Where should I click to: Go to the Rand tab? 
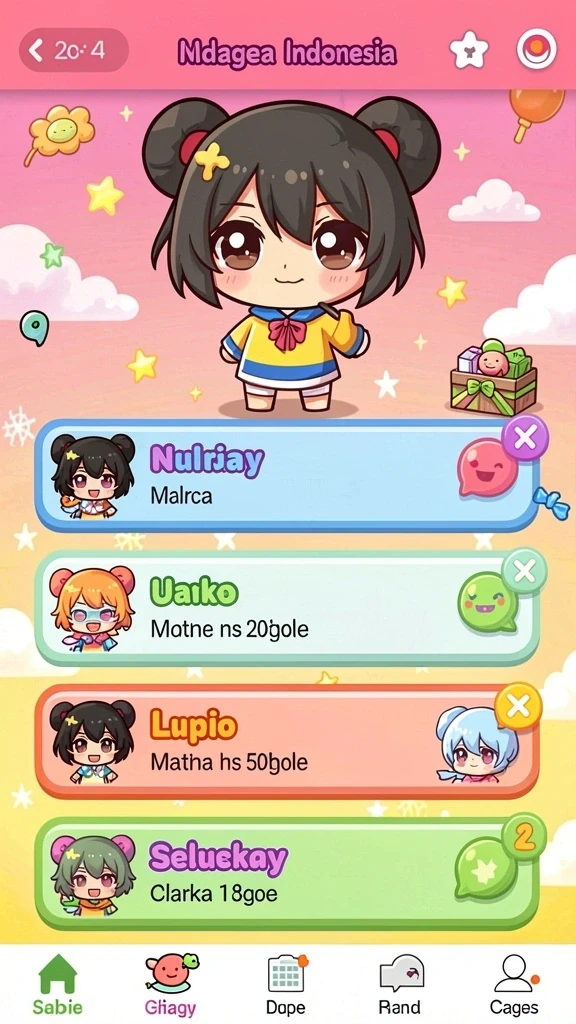point(402,985)
